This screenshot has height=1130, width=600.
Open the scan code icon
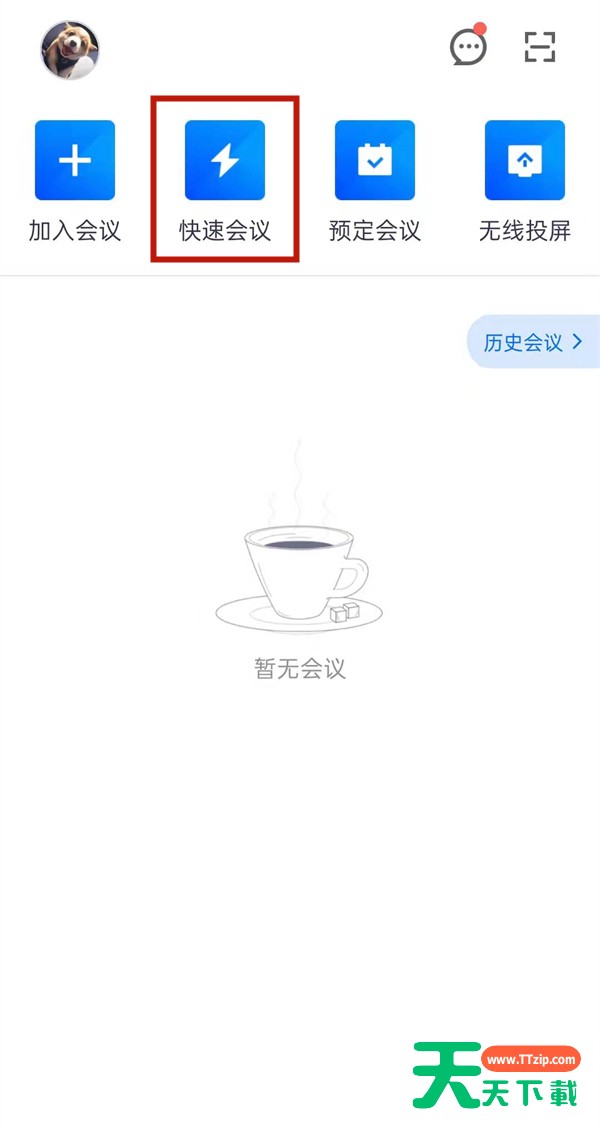539,47
